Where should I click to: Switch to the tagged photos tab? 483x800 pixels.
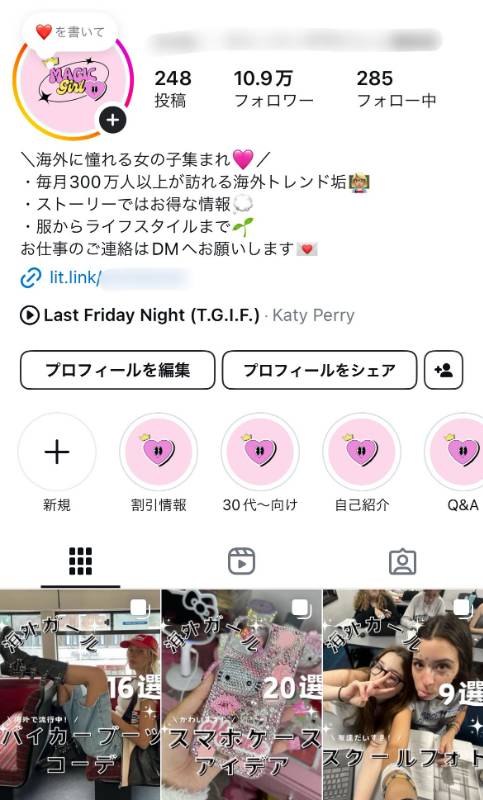pos(402,561)
